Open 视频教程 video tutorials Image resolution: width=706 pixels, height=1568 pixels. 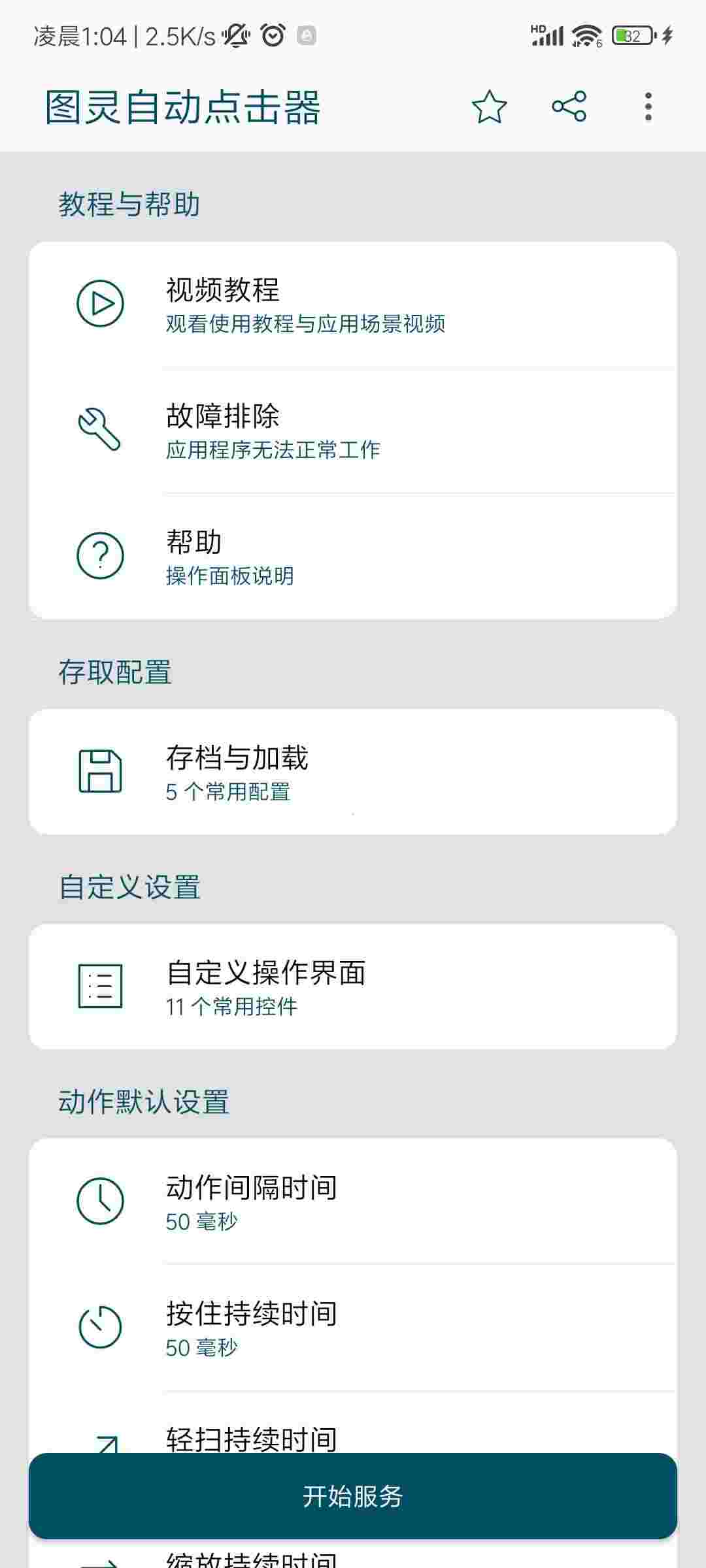(x=353, y=304)
